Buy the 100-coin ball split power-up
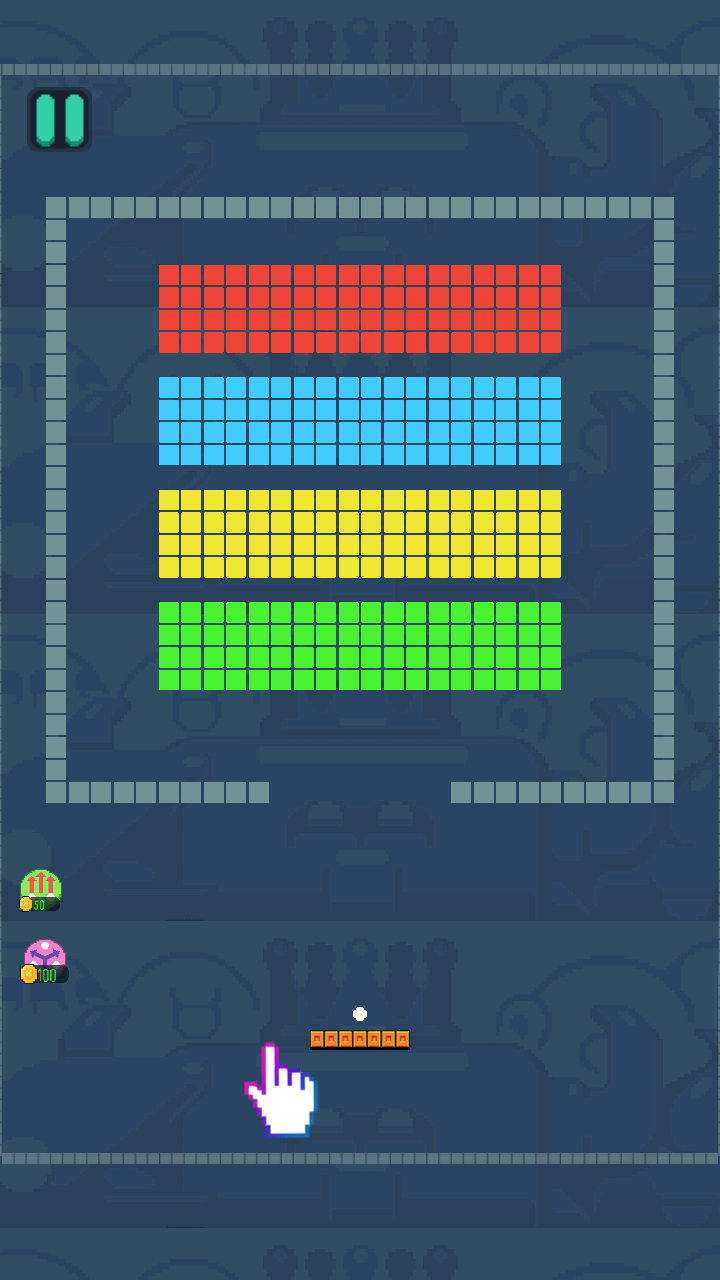Image resolution: width=720 pixels, height=1280 pixels. tap(44, 960)
